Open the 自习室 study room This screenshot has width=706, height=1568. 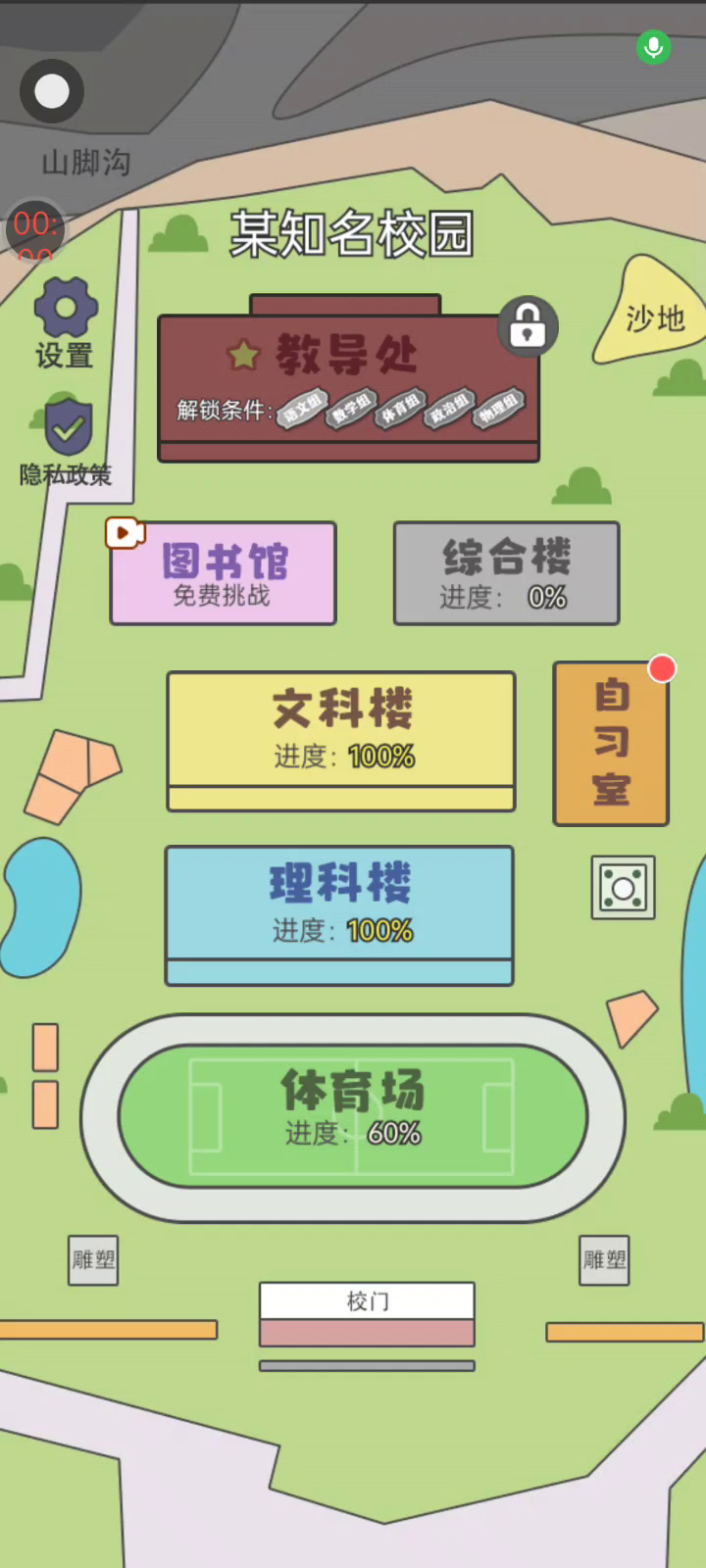click(611, 743)
